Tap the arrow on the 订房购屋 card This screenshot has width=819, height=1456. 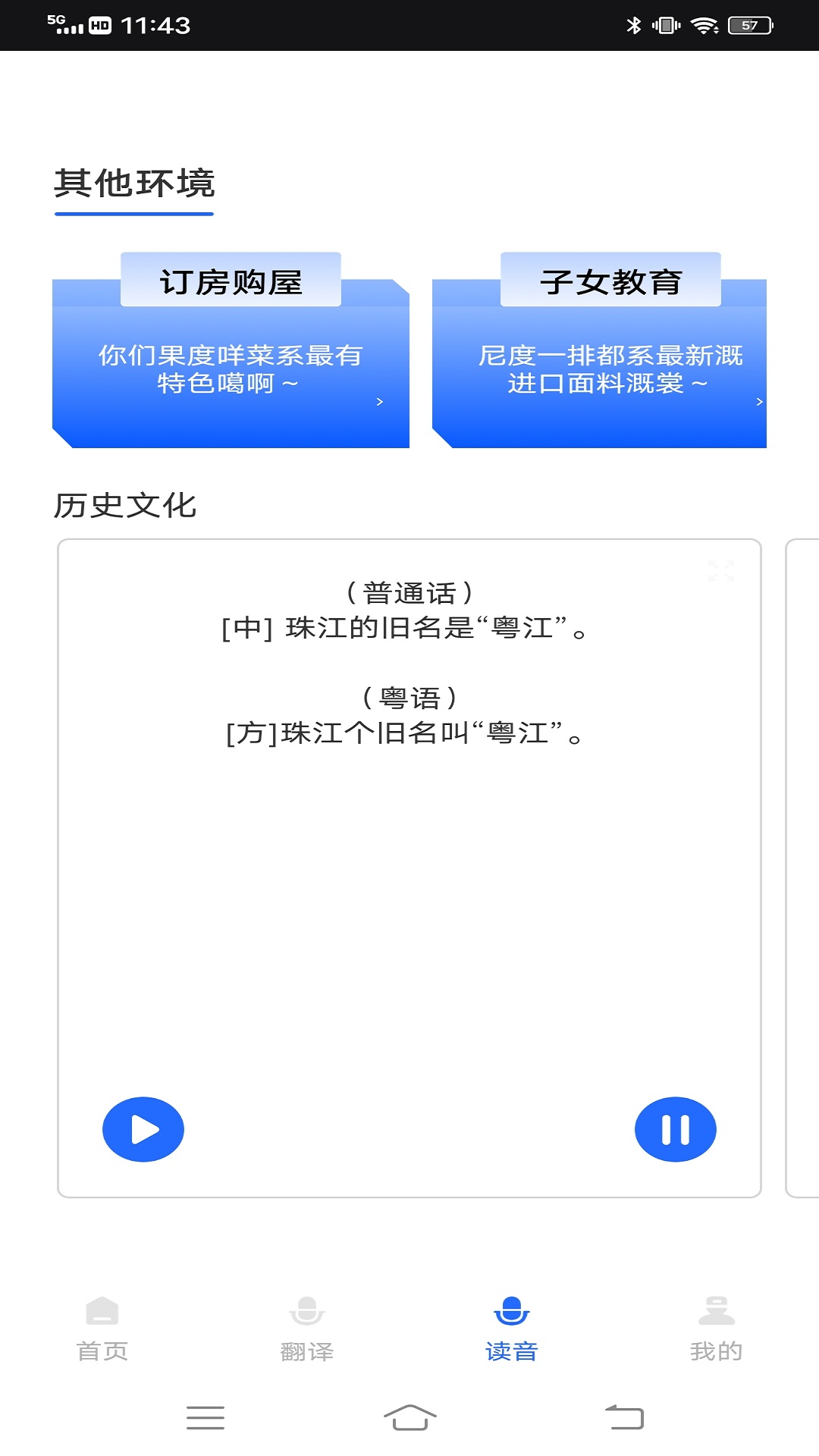point(380,403)
